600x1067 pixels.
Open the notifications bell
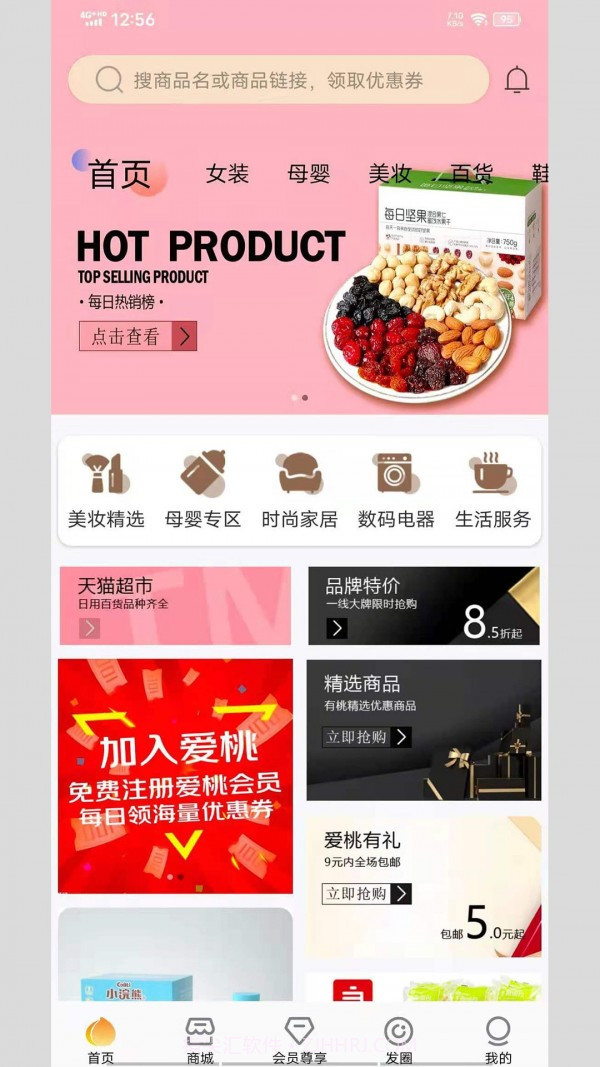point(516,80)
